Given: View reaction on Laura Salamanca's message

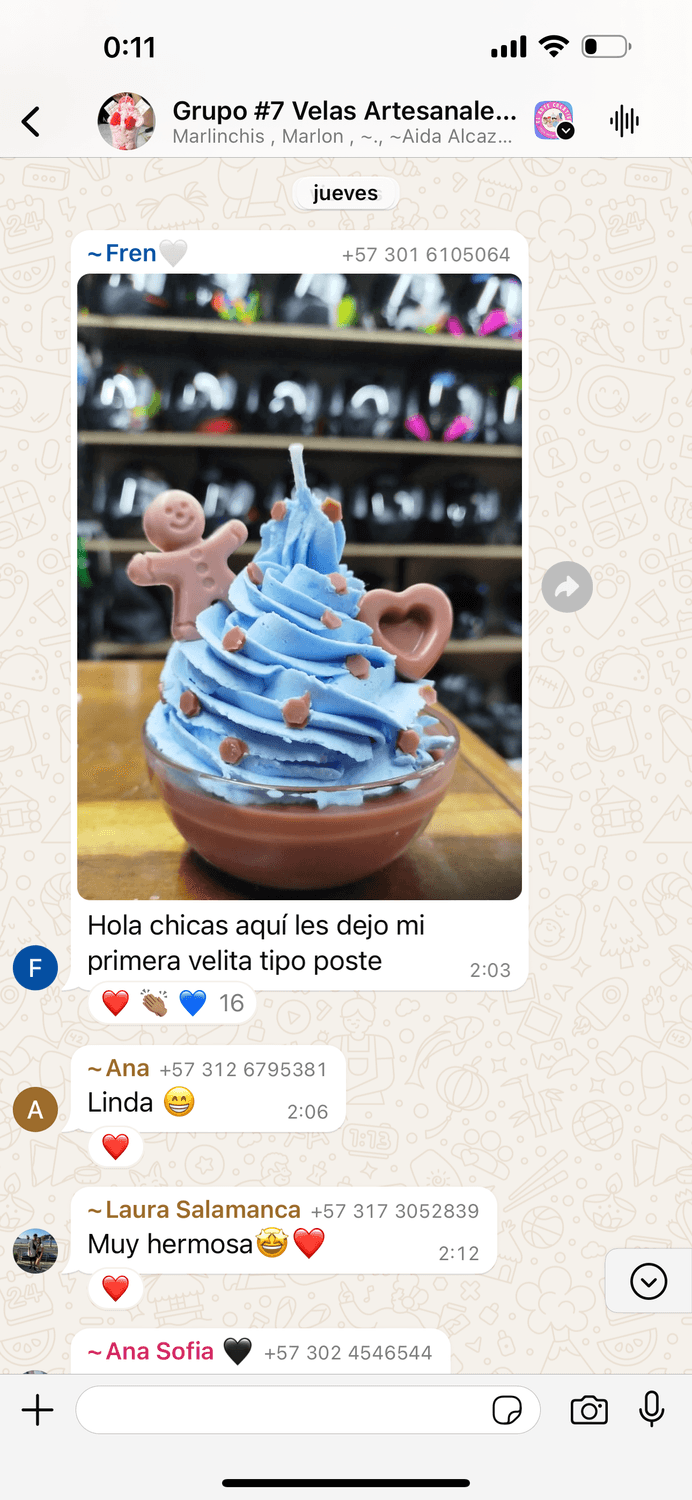Looking at the screenshot, I should coord(116,1288).
